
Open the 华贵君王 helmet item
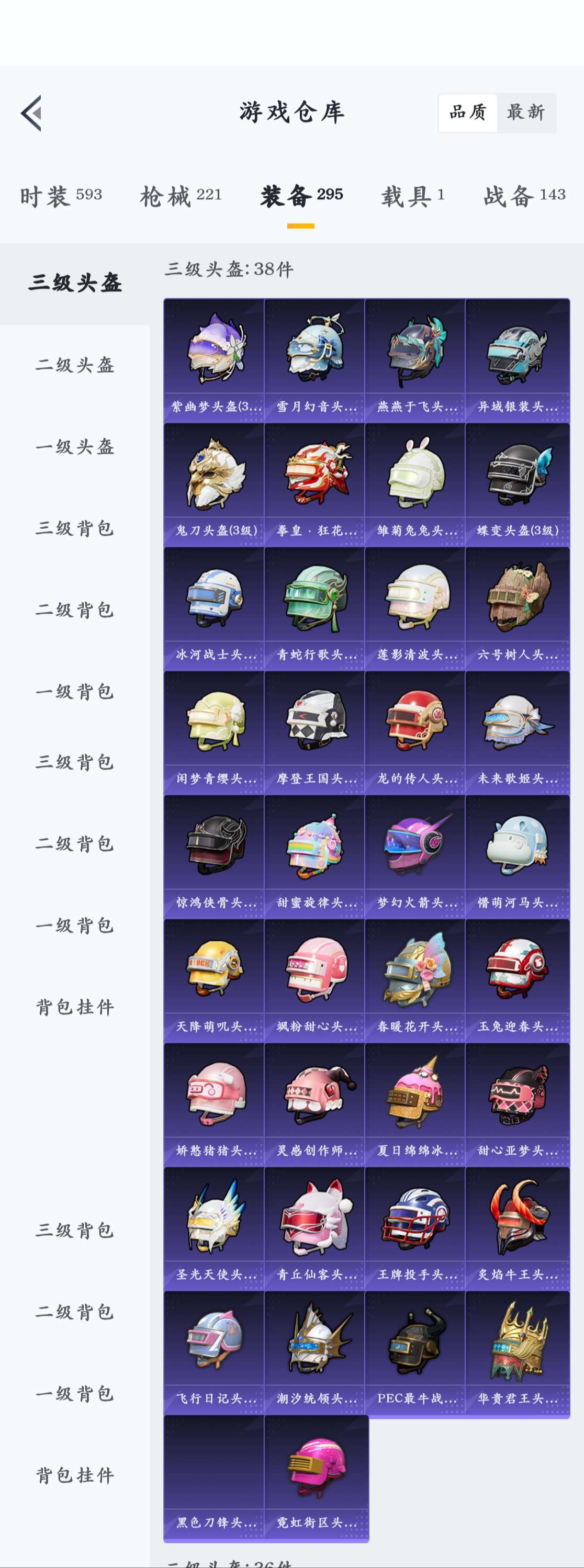[517, 1352]
